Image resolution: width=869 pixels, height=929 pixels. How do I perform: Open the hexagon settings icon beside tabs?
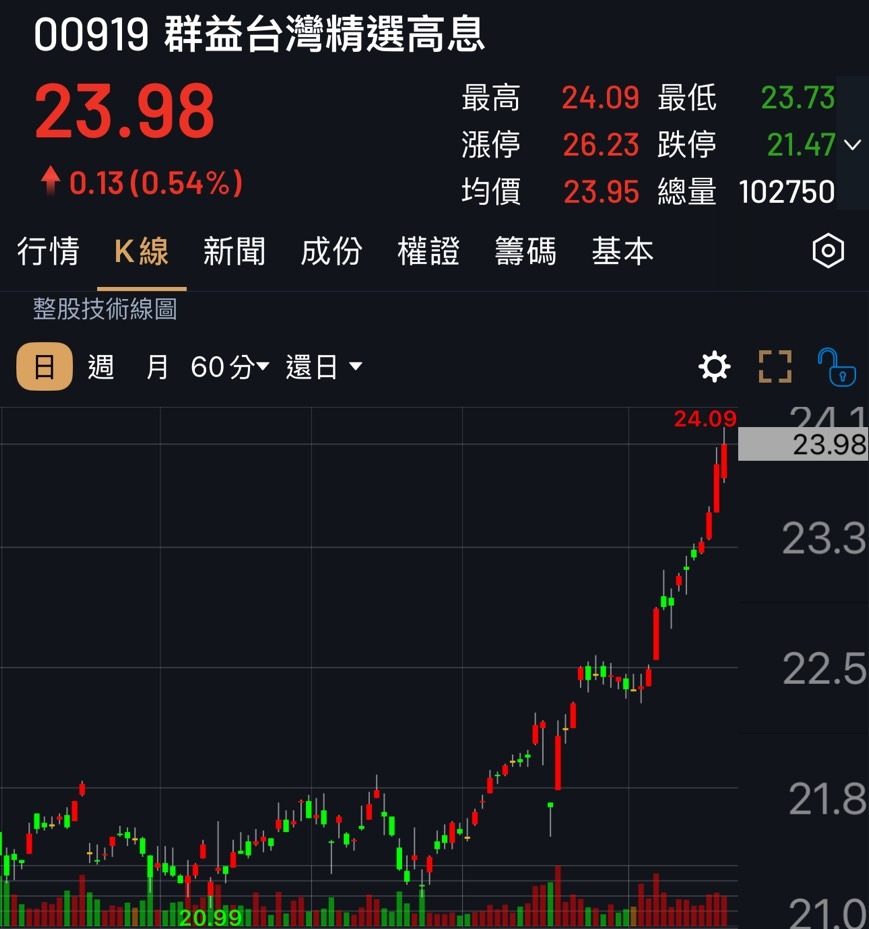pyautogui.click(x=828, y=252)
